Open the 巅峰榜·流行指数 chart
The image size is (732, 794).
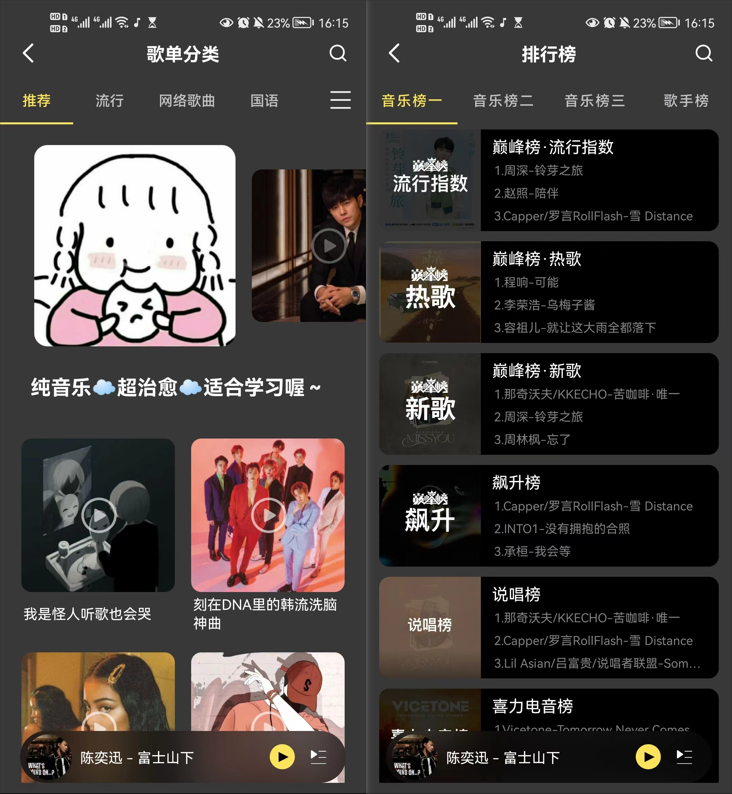click(549, 181)
